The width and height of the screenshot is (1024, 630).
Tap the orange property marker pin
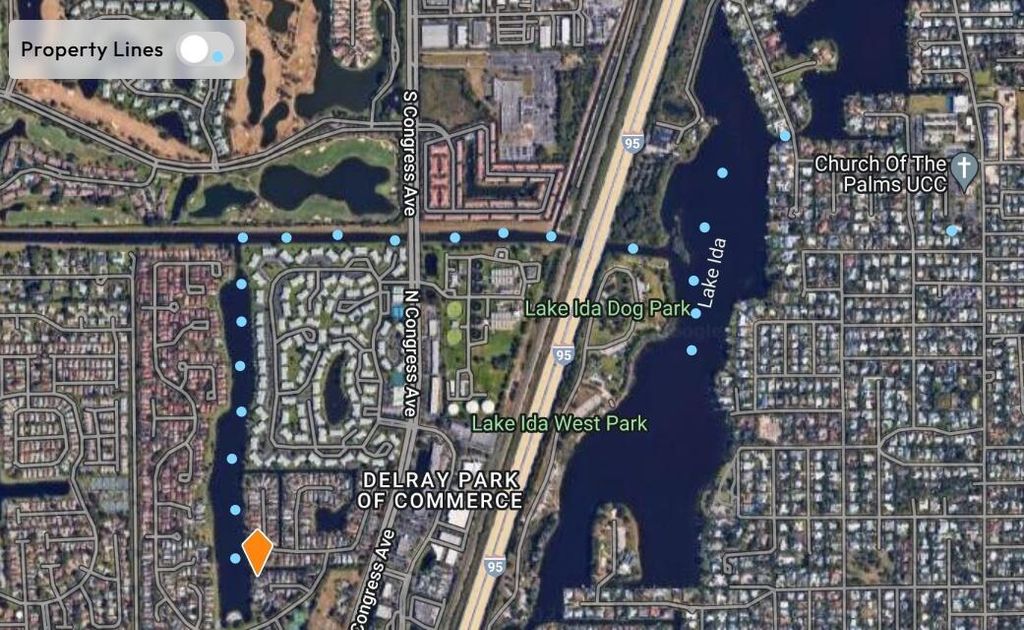[x=257, y=551]
